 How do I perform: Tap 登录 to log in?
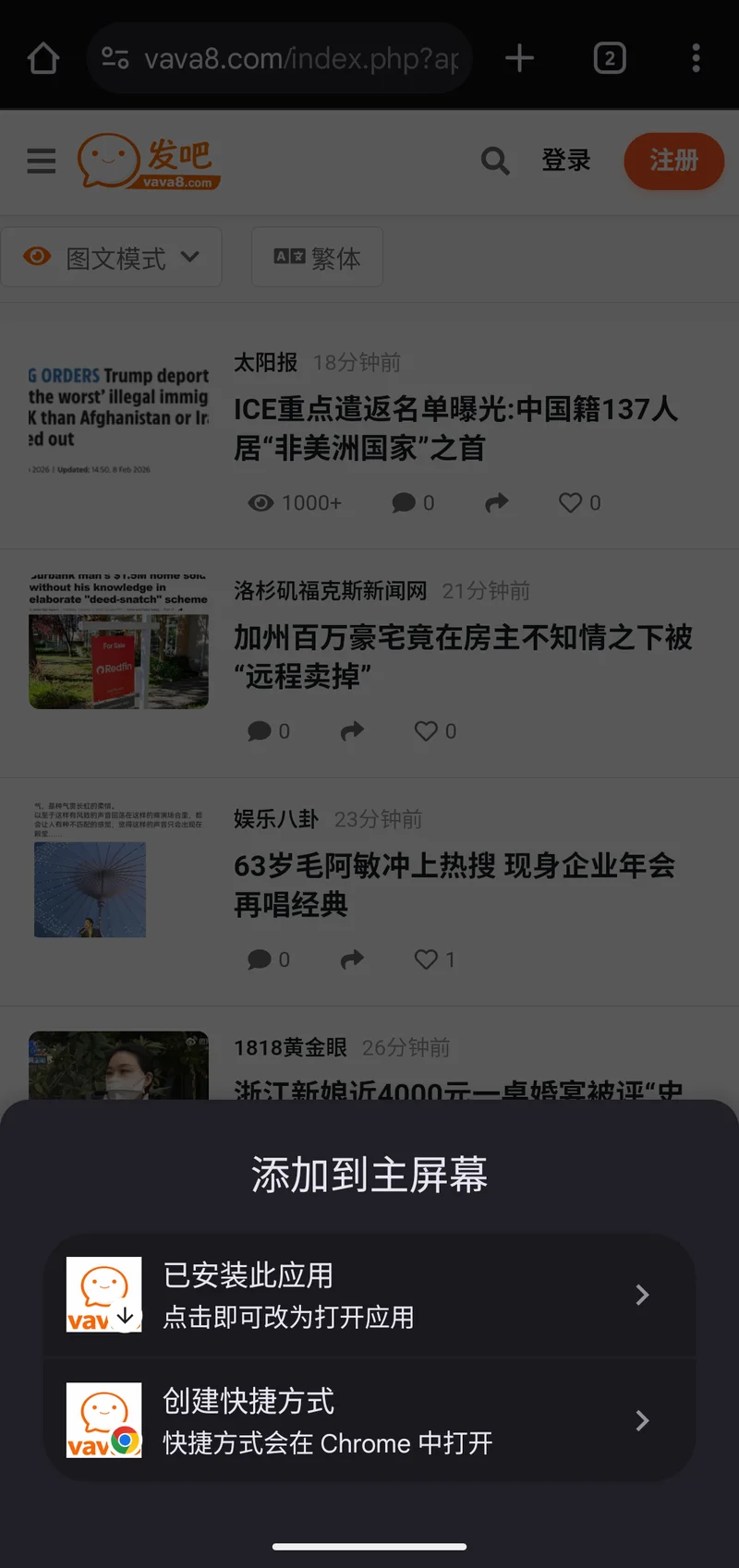coord(565,161)
